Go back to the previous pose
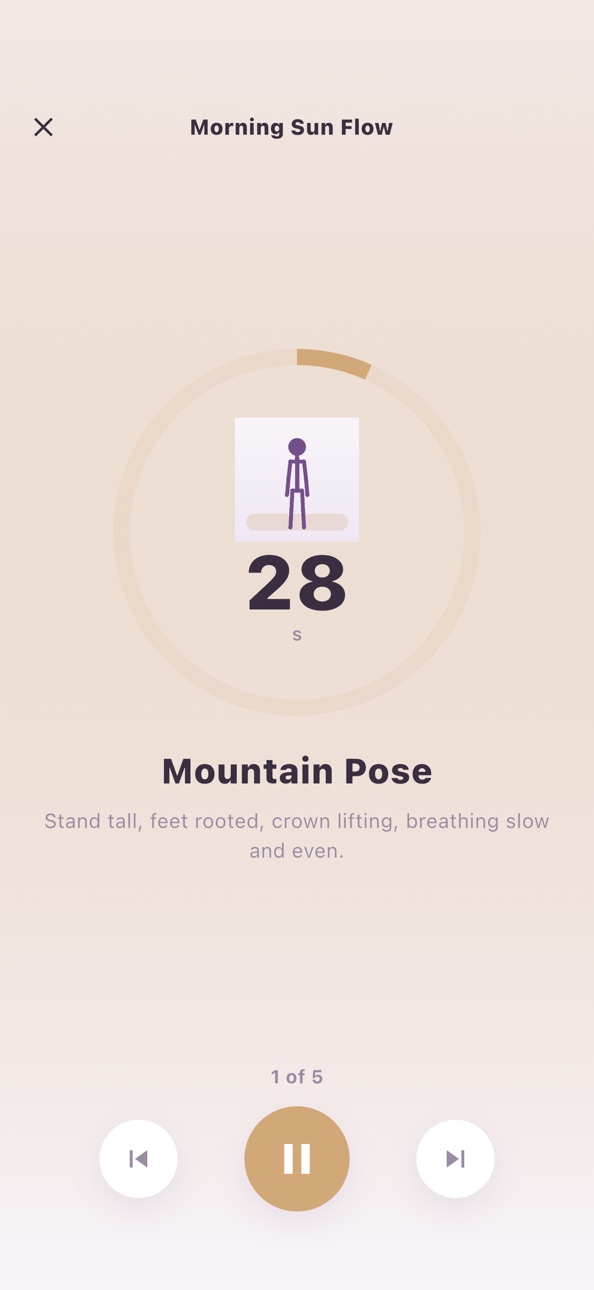Image resolution: width=594 pixels, height=1290 pixels. [x=138, y=1158]
